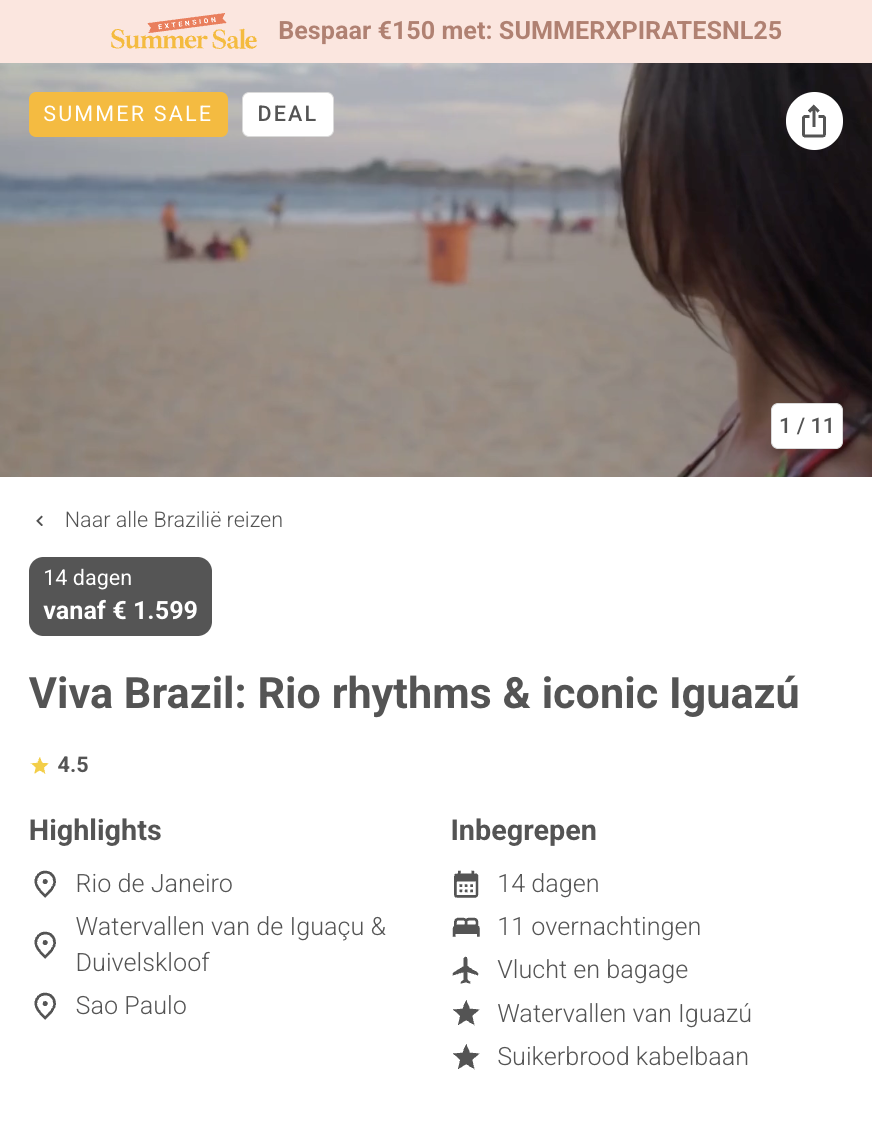Share this Brazil trip

coord(814,121)
